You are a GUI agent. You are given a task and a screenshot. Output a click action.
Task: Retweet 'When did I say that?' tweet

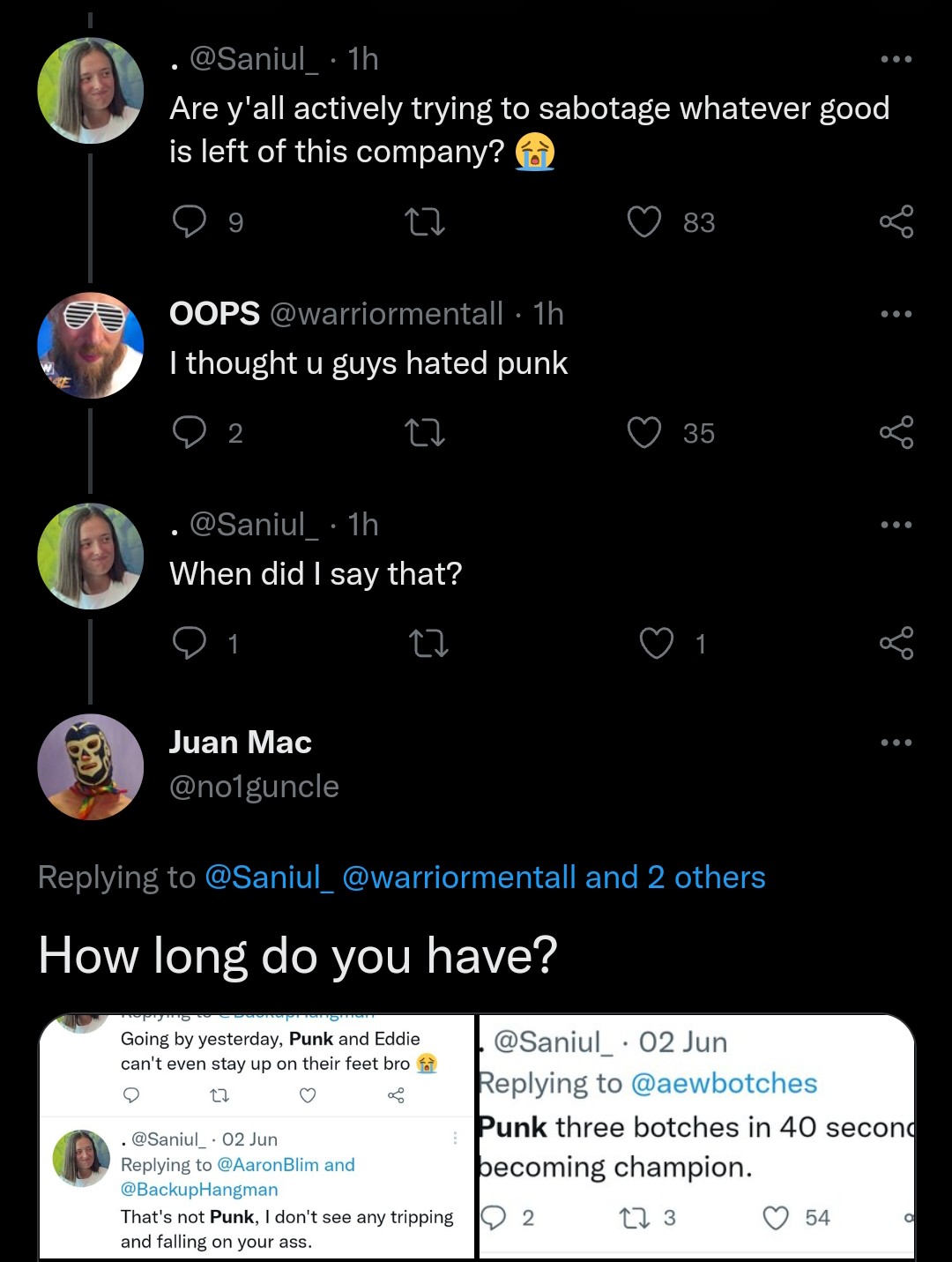[429, 644]
